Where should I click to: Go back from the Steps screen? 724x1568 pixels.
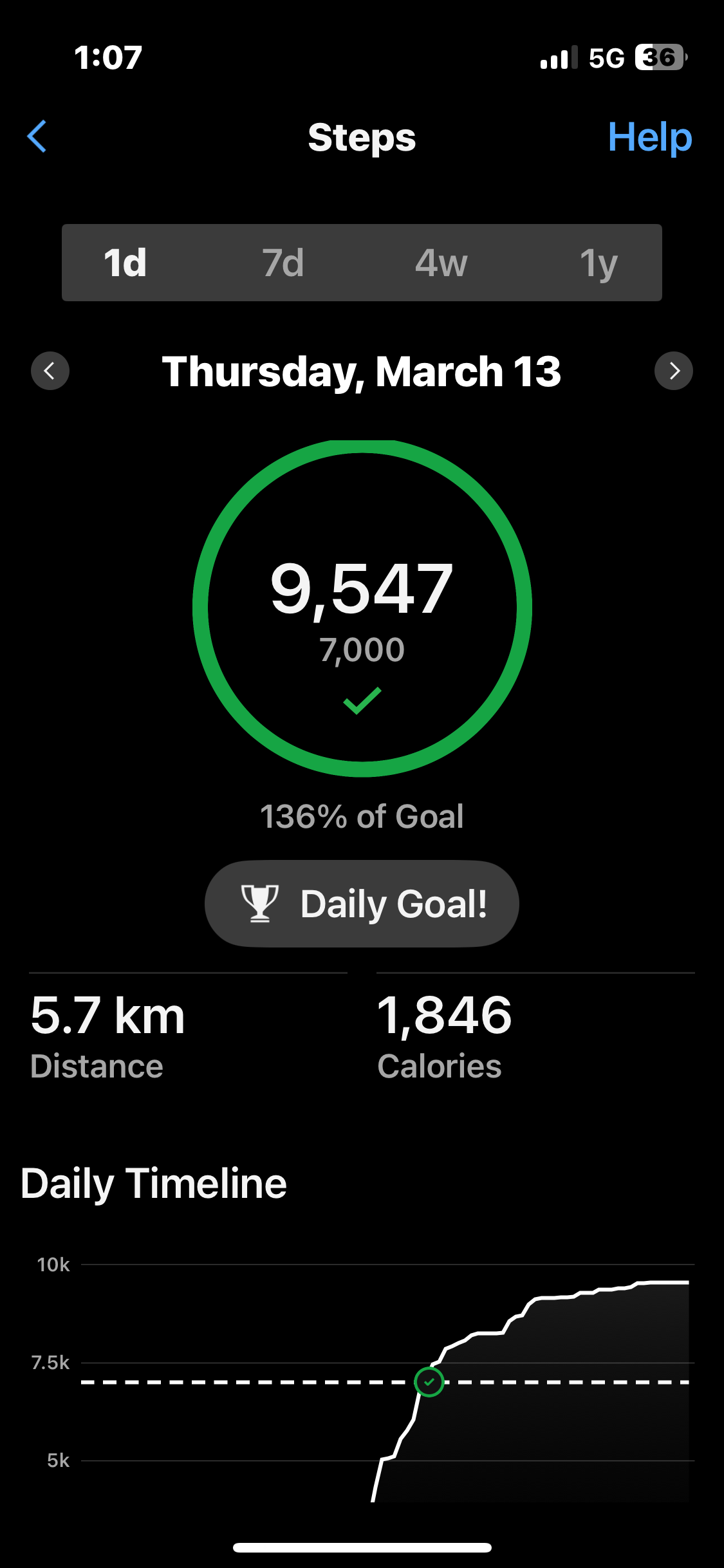click(x=37, y=136)
